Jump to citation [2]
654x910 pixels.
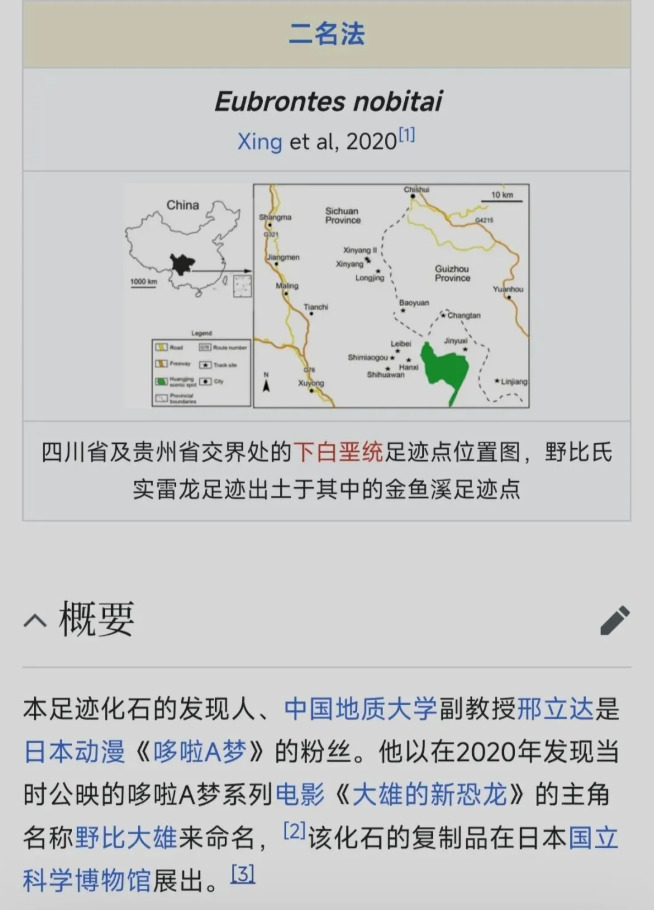point(293,830)
